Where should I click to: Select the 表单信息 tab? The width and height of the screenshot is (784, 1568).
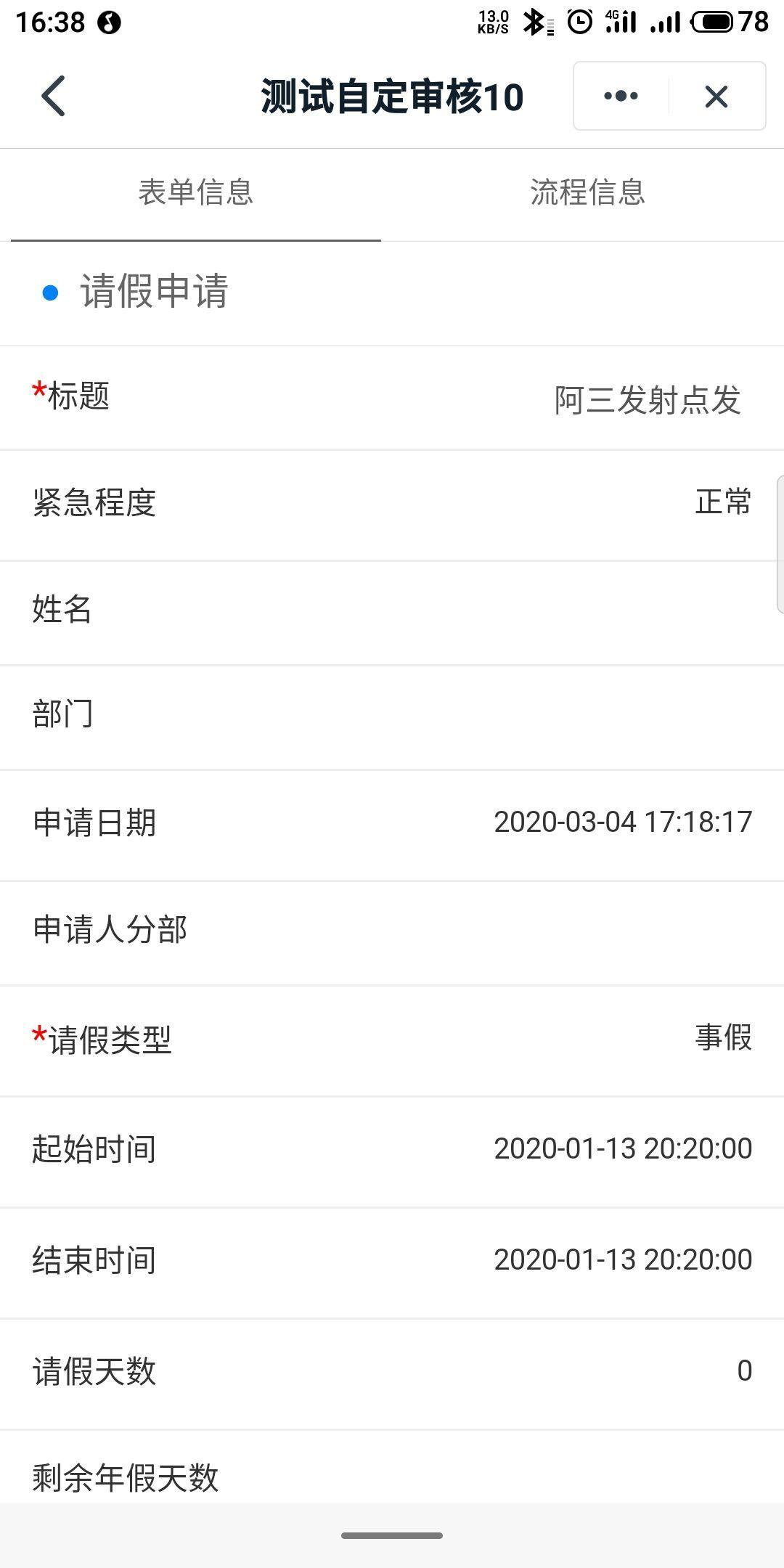click(195, 192)
